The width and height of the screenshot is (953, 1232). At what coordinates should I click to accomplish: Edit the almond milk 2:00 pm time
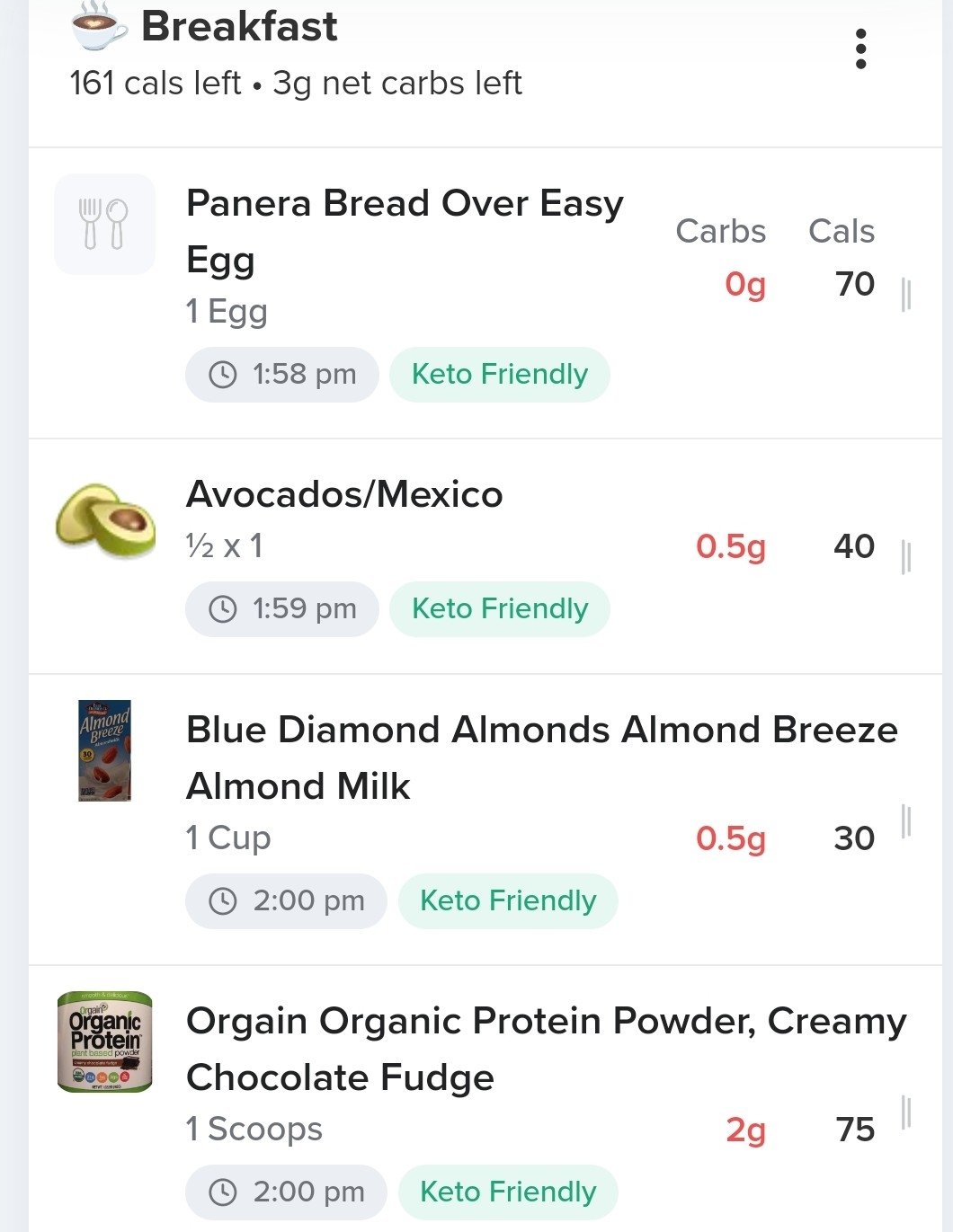pyautogui.click(x=286, y=901)
